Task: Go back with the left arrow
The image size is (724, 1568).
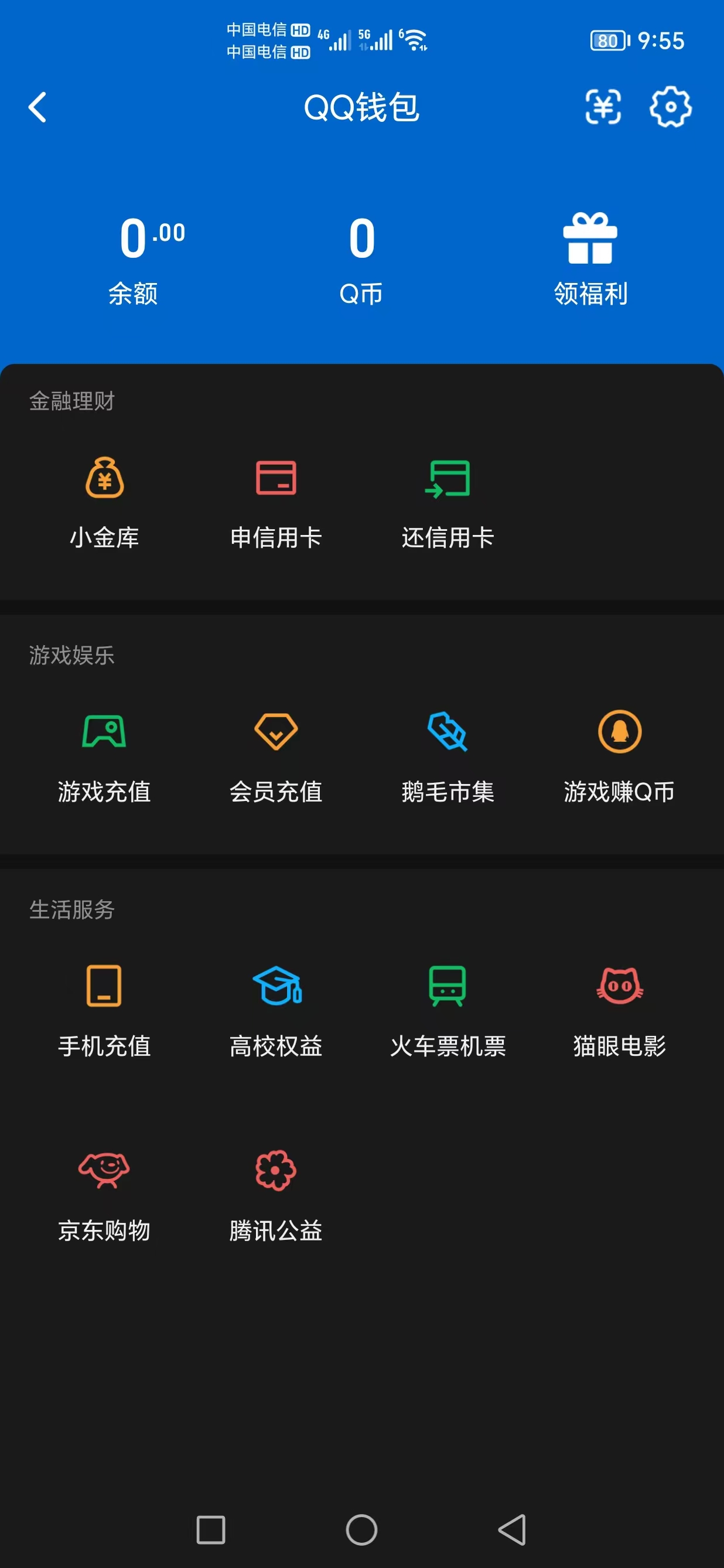Action: (37, 107)
